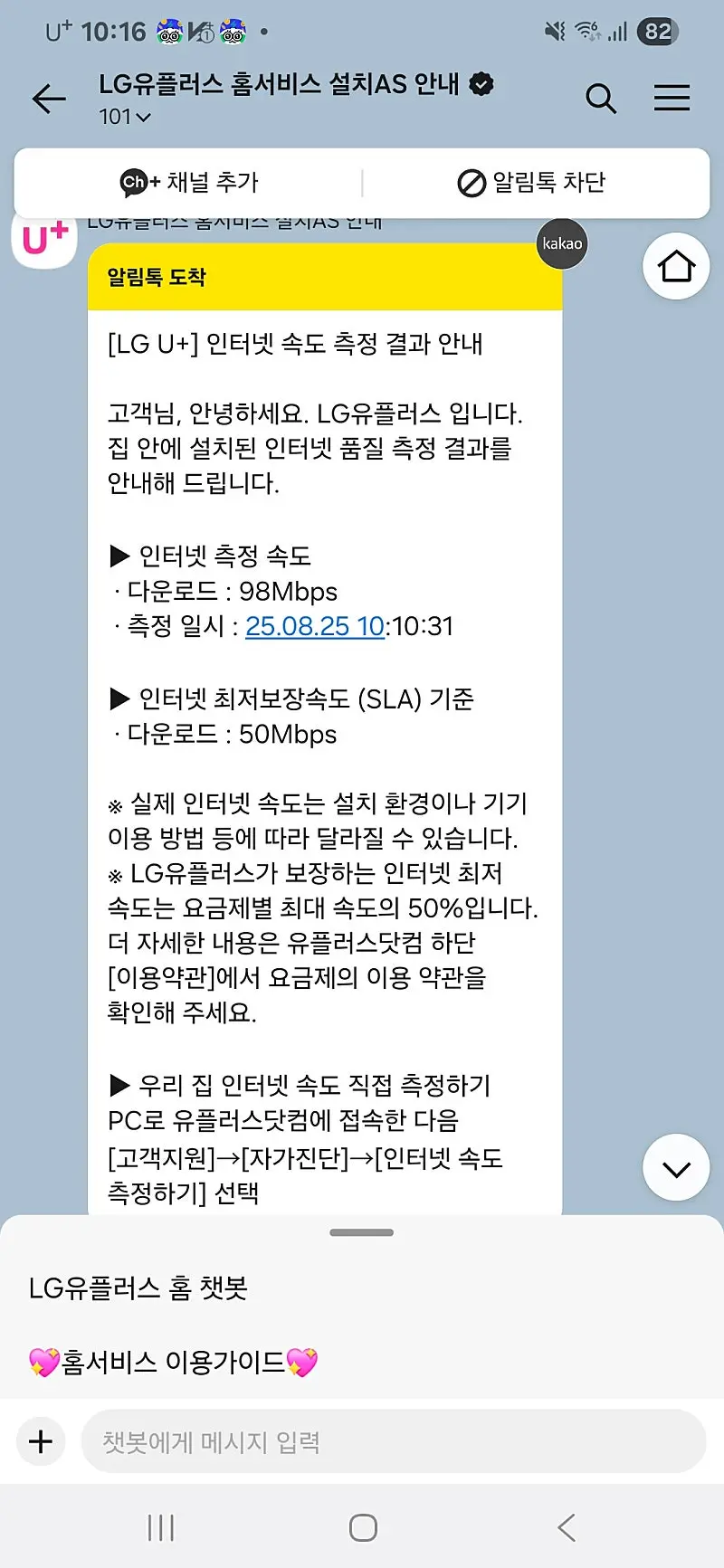Open the underlined date link 25.08.25 10
The image size is (724, 1568).
click(315, 626)
